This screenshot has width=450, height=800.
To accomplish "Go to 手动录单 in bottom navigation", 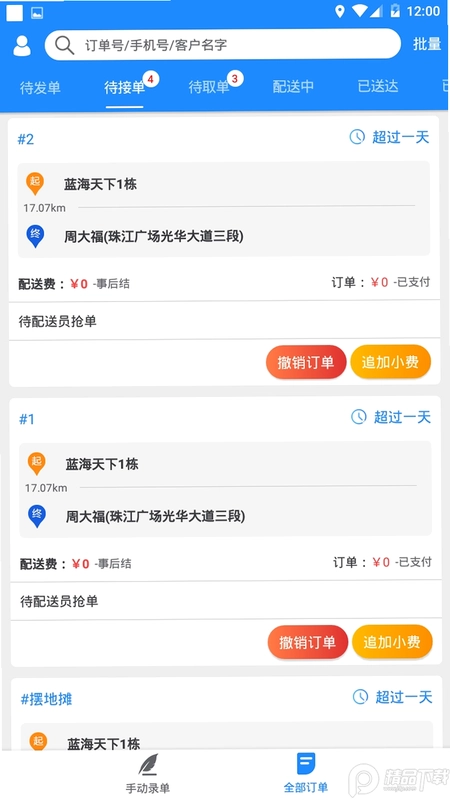I will click(x=148, y=773).
